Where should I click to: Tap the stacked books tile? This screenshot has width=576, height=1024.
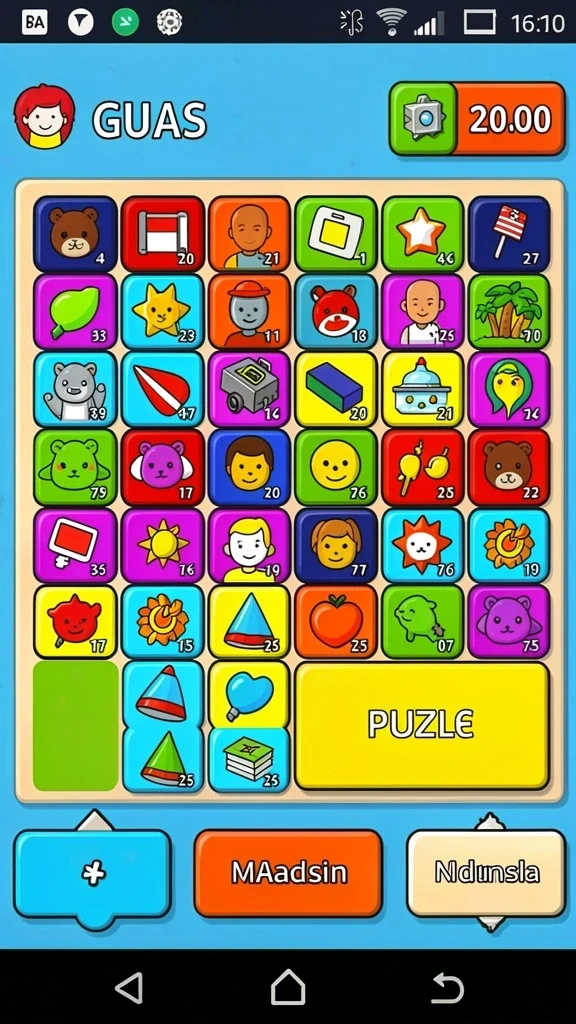249,759
